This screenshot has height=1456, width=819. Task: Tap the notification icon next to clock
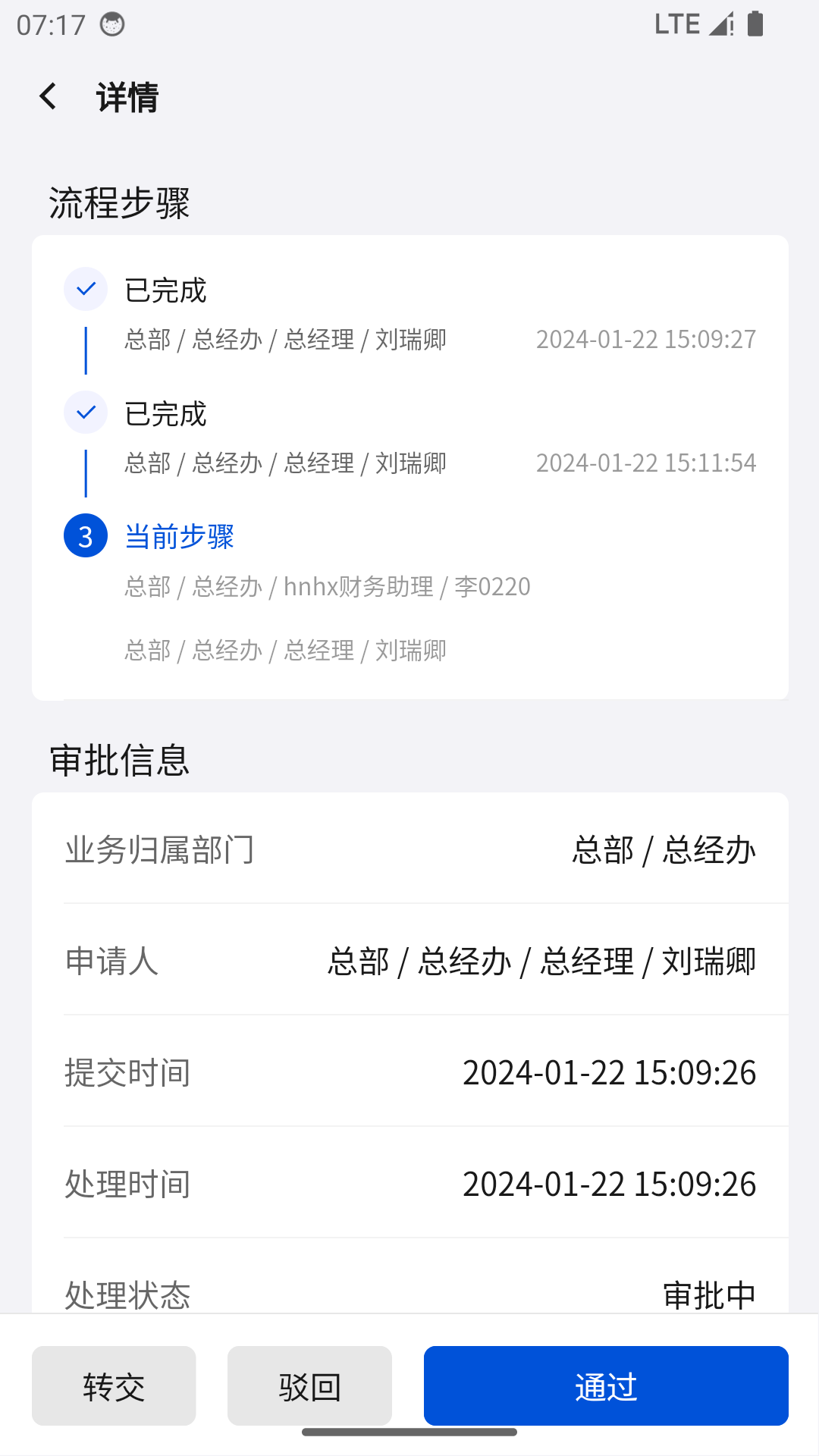pyautogui.click(x=112, y=25)
